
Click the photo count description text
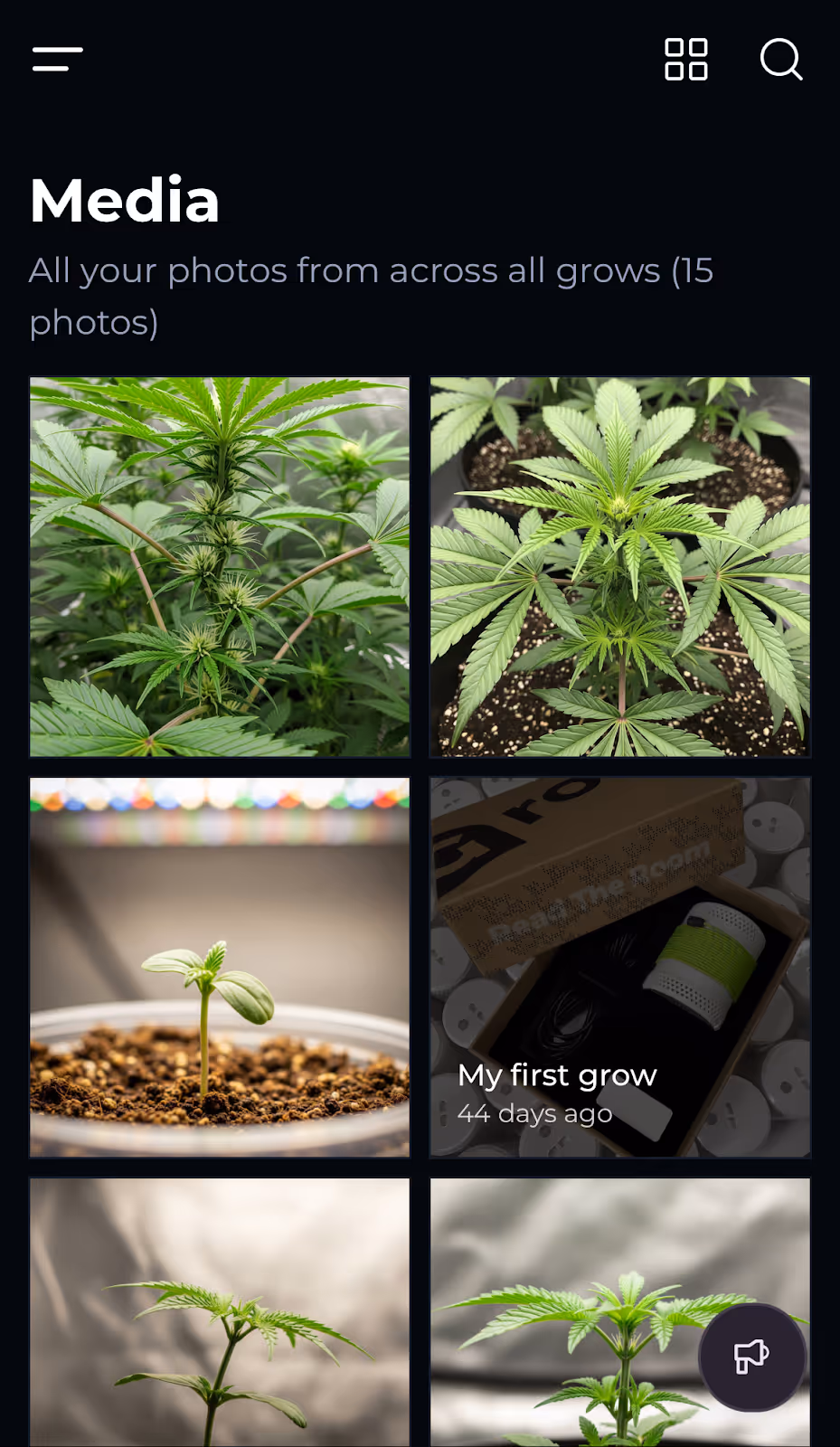pyautogui.click(x=370, y=295)
